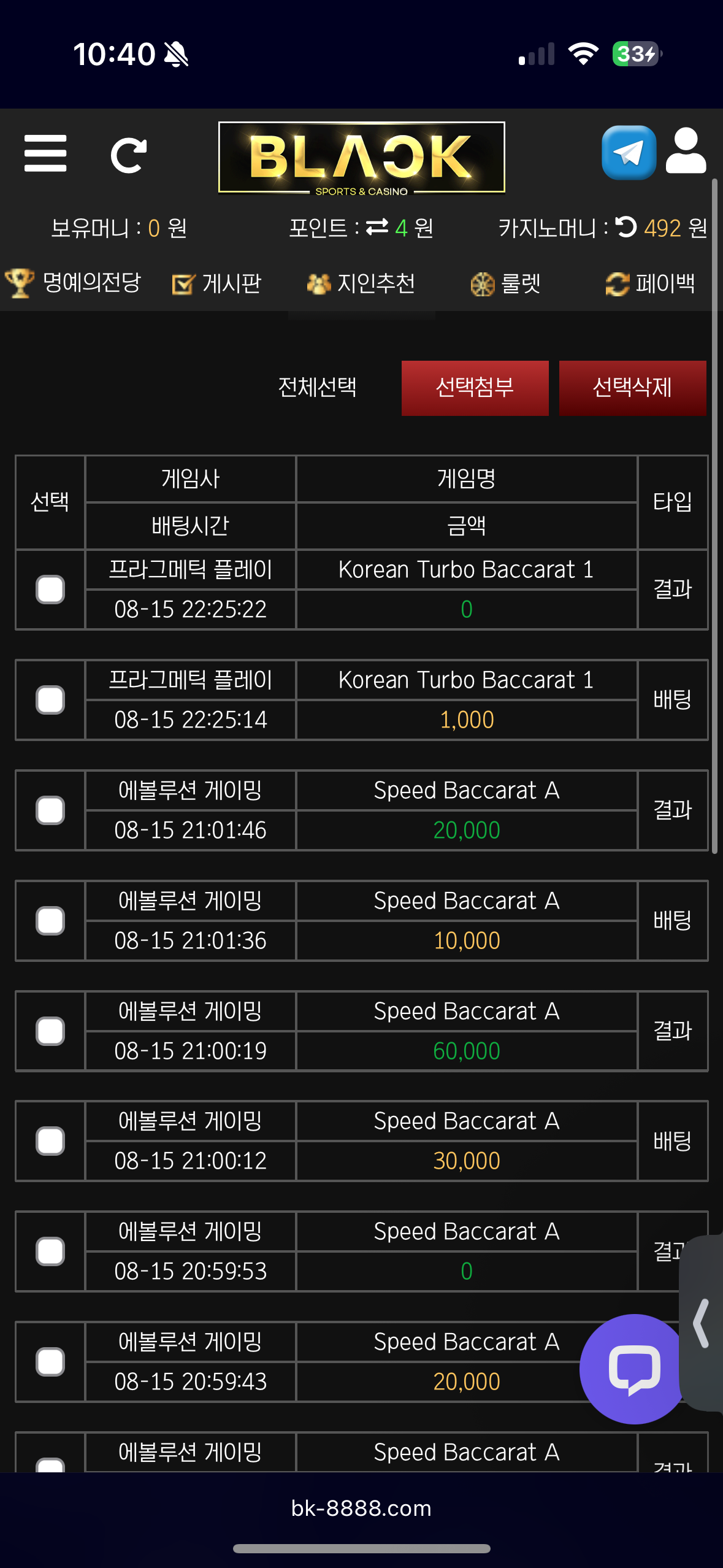Check the row for 08-15 22:25:22

pos(50,590)
